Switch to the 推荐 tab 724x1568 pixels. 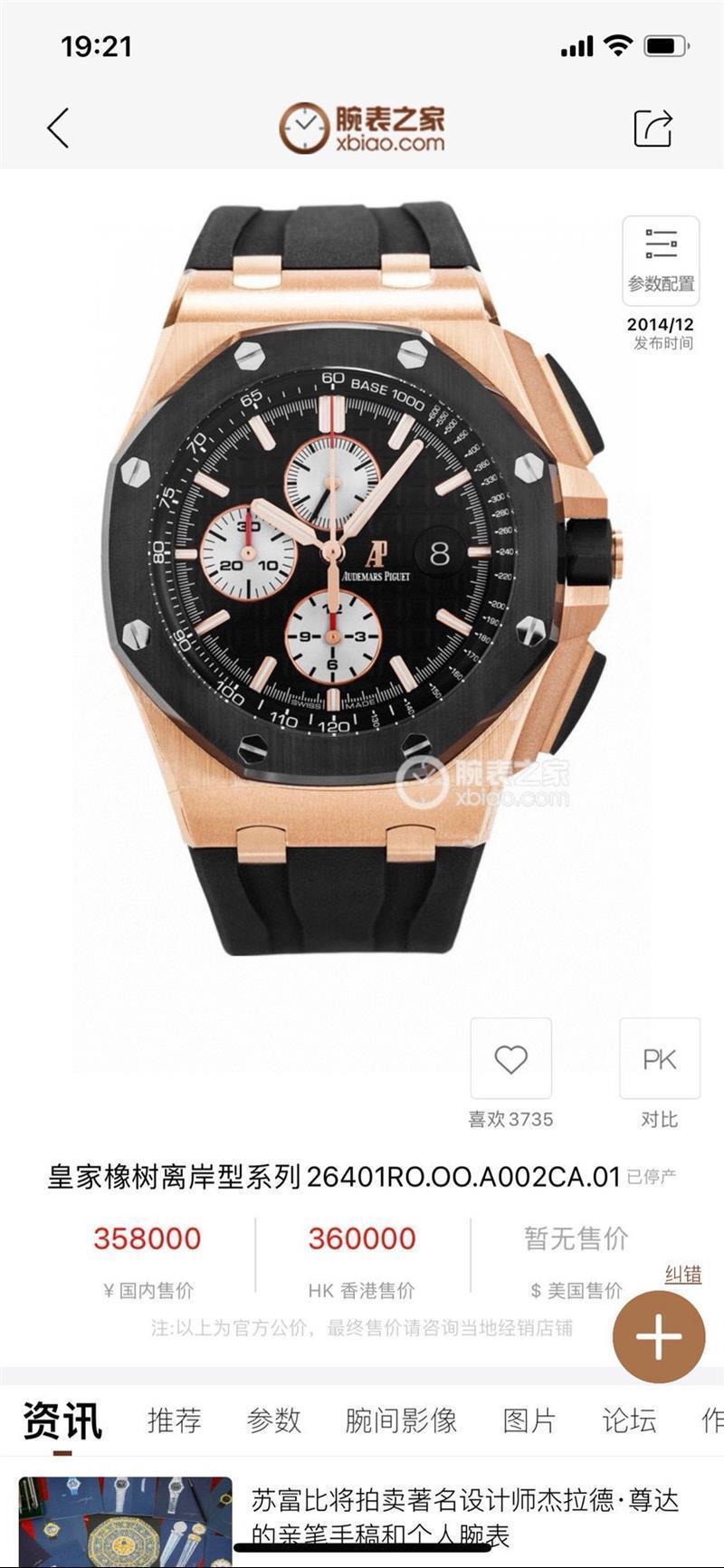[x=175, y=1420]
